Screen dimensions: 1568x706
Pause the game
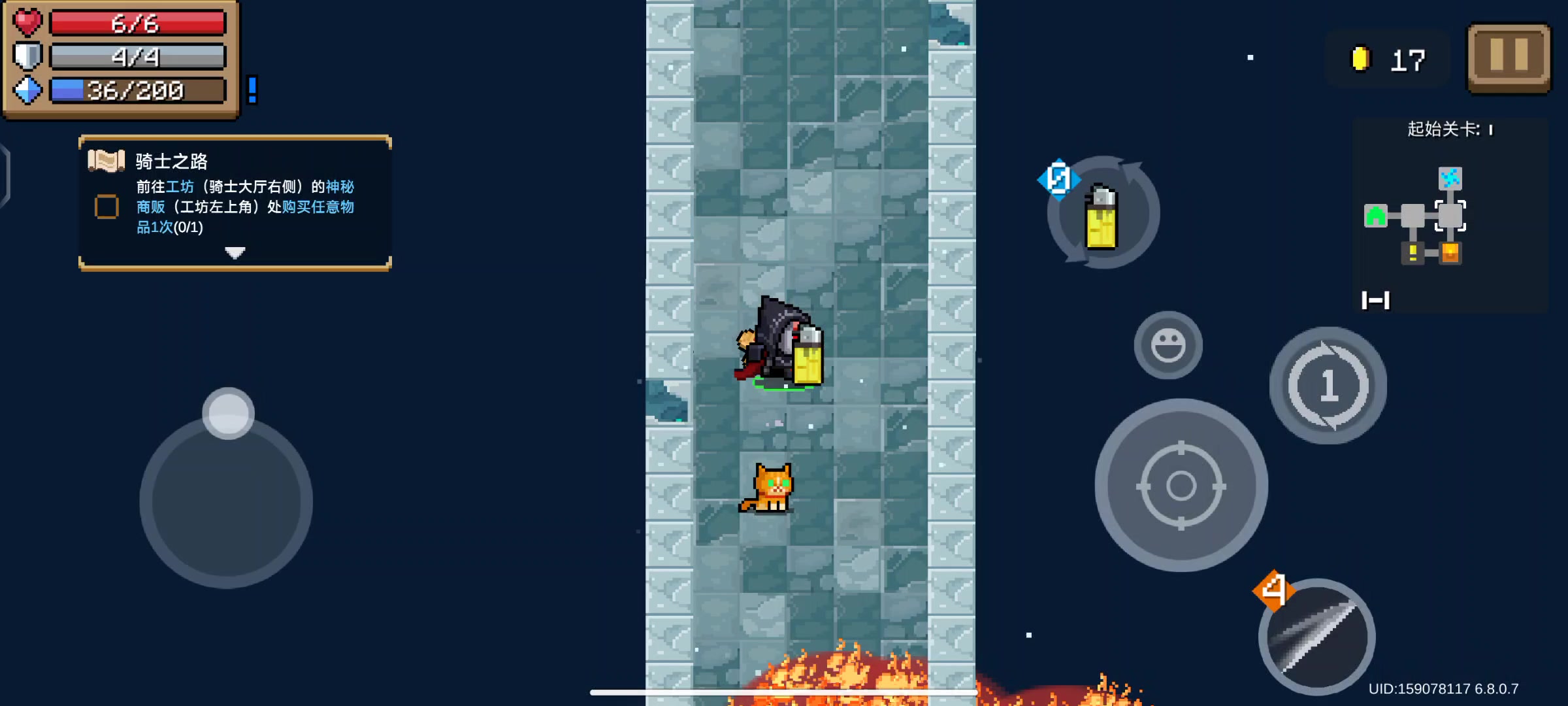(1509, 58)
